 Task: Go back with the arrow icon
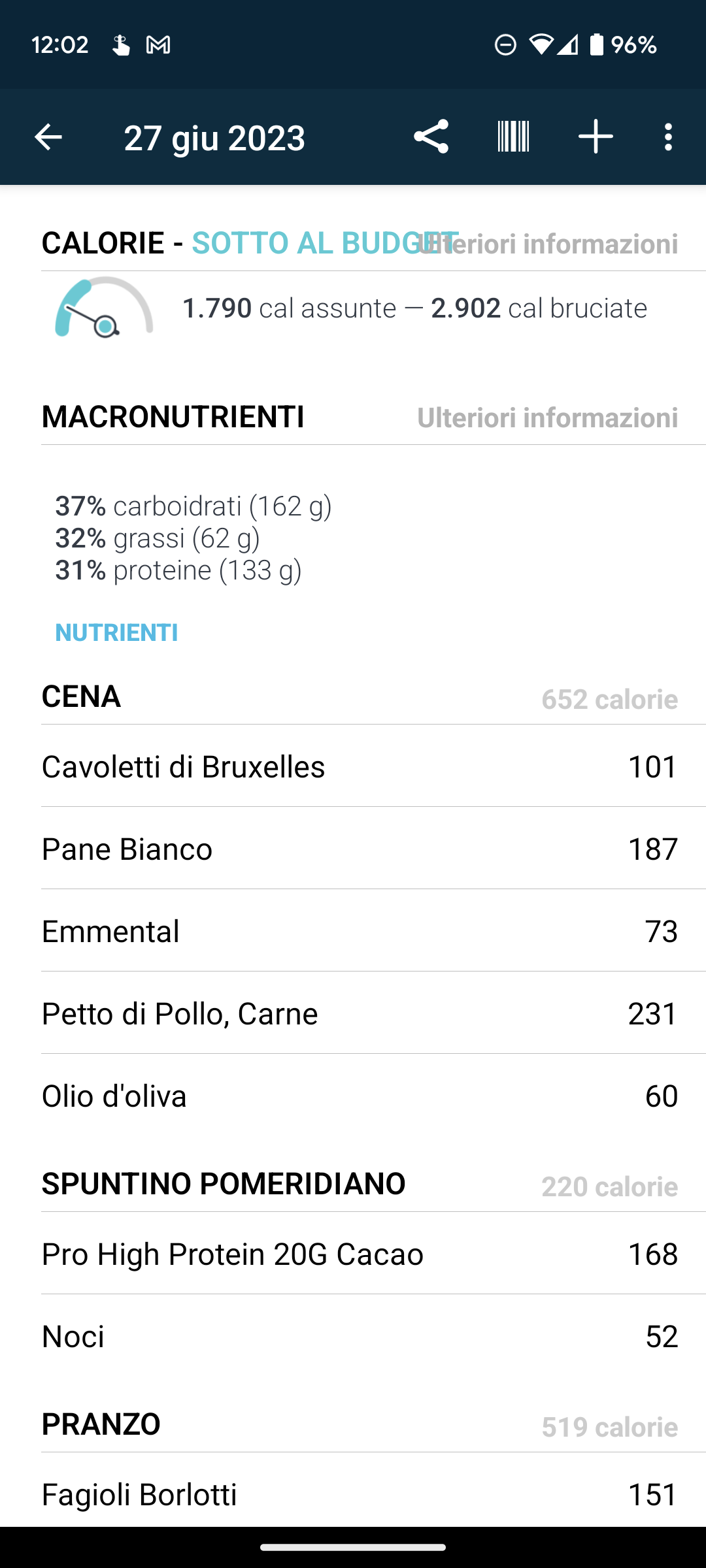point(48,137)
